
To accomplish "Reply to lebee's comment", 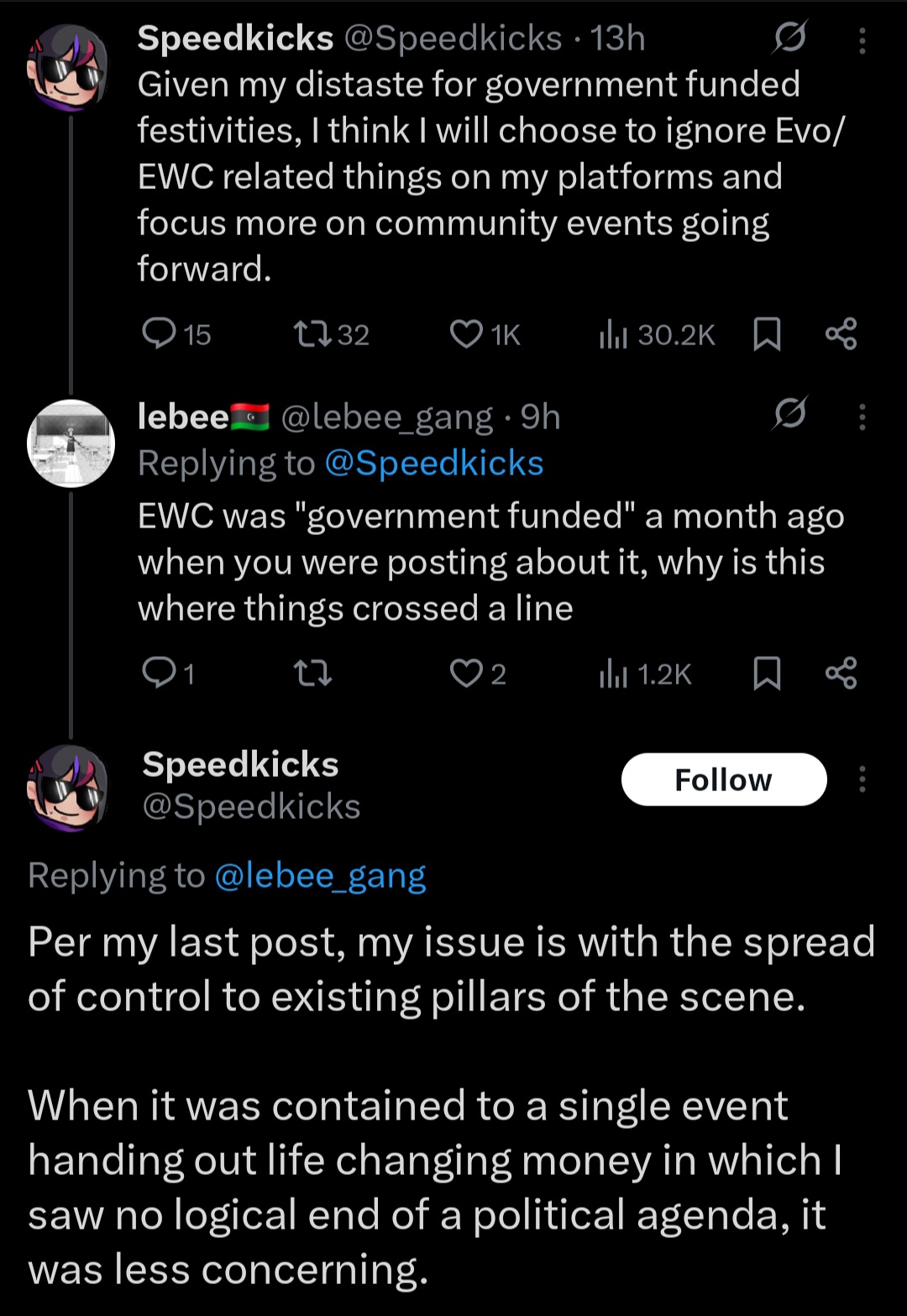I will pyautogui.click(x=158, y=674).
